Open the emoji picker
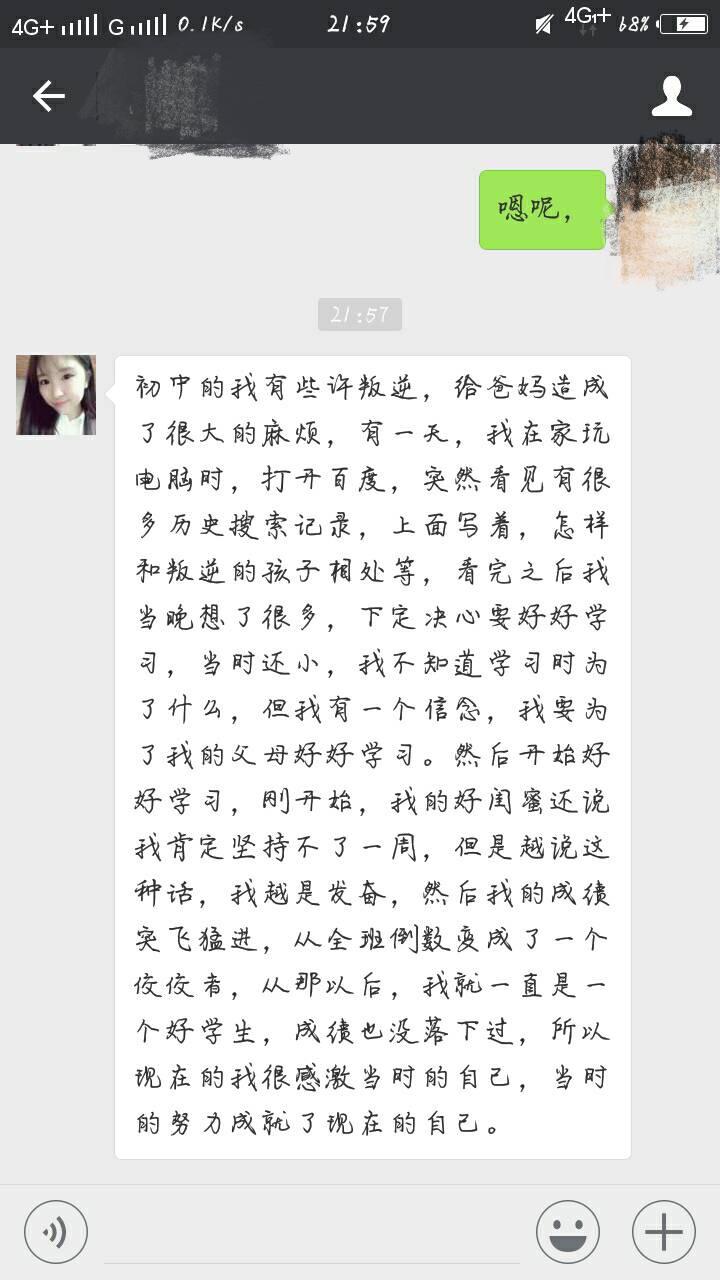720x1280 pixels. tap(568, 1231)
